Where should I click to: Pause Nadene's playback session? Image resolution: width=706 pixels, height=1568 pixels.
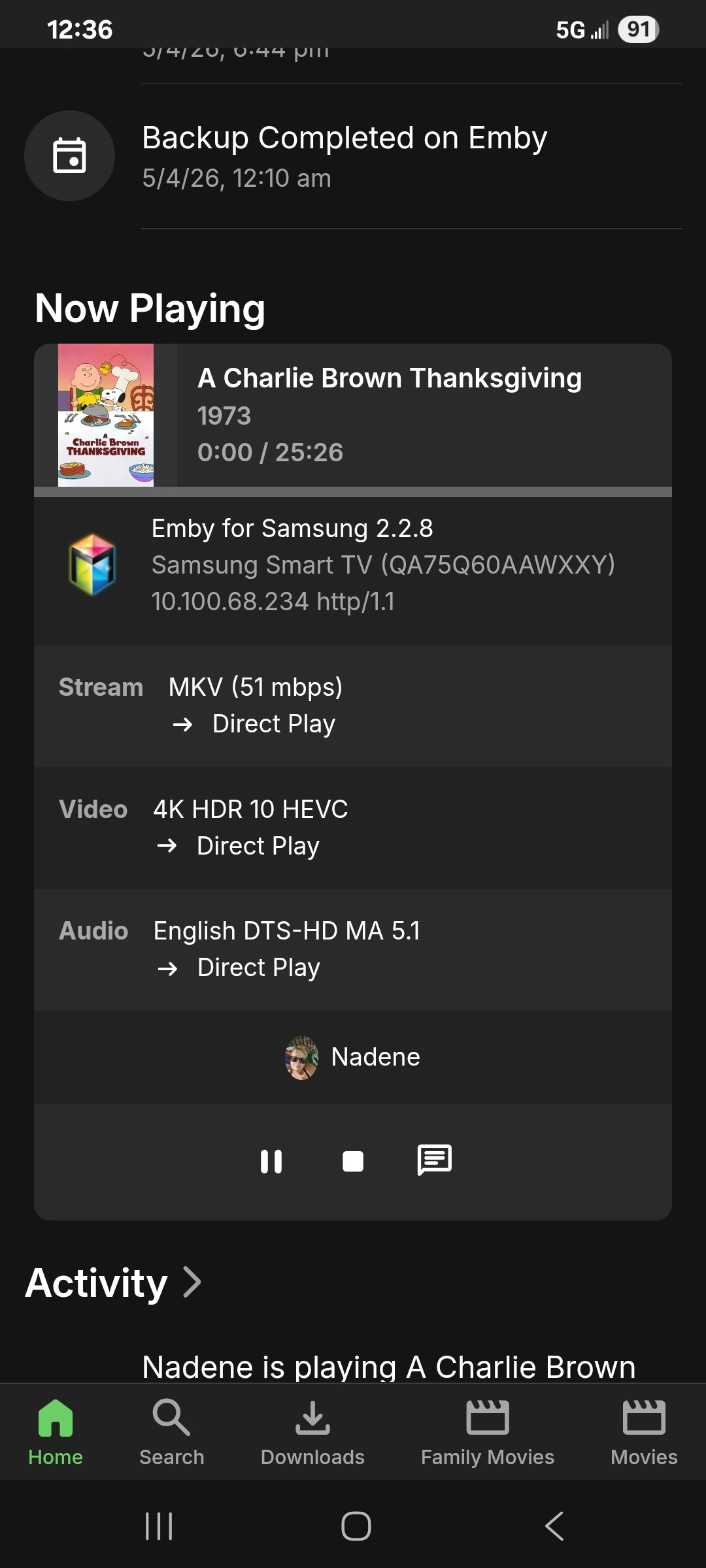pyautogui.click(x=271, y=1162)
